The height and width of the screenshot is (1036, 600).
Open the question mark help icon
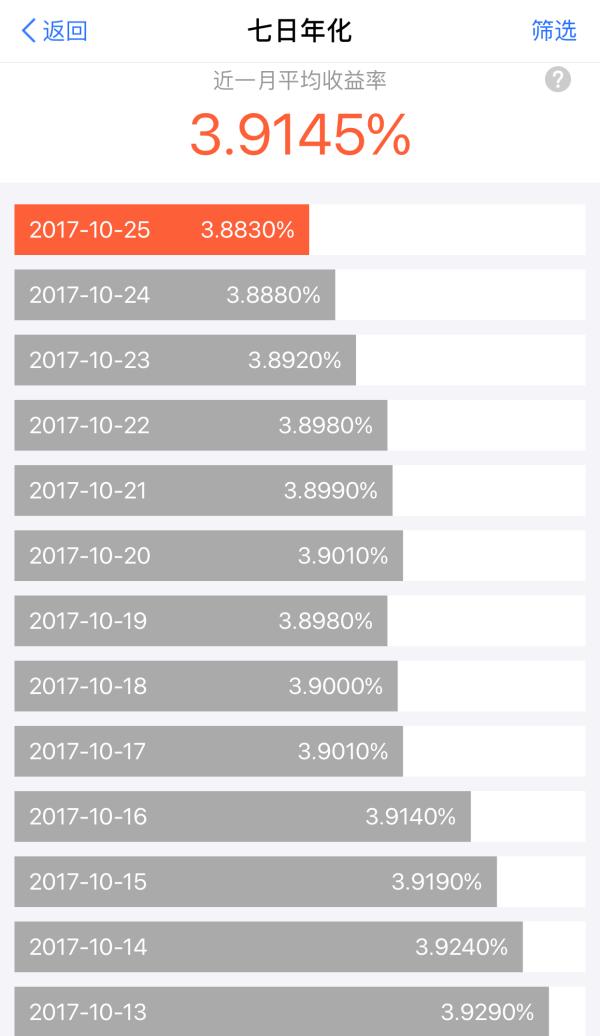pos(558,80)
